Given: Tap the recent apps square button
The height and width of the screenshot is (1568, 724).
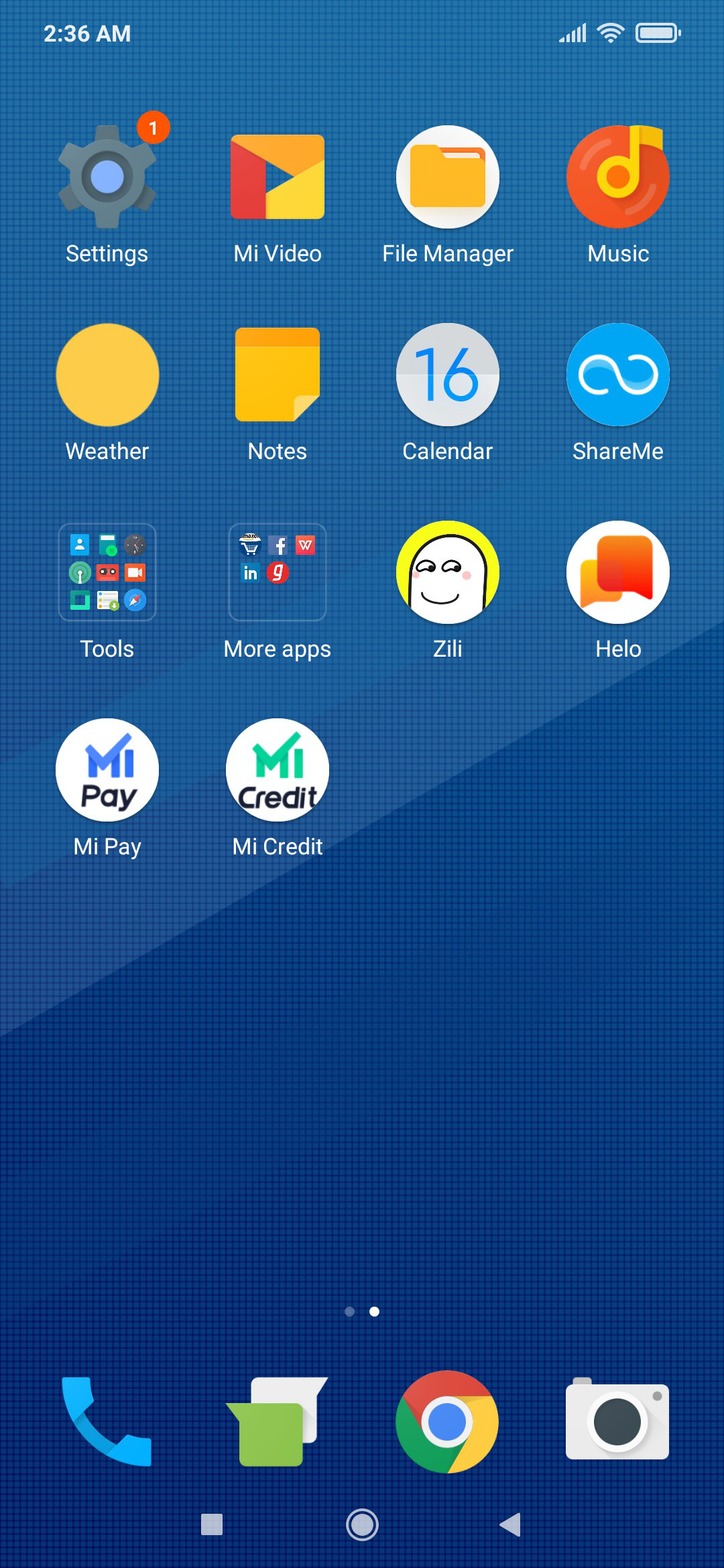Looking at the screenshot, I should pyautogui.click(x=212, y=1524).
